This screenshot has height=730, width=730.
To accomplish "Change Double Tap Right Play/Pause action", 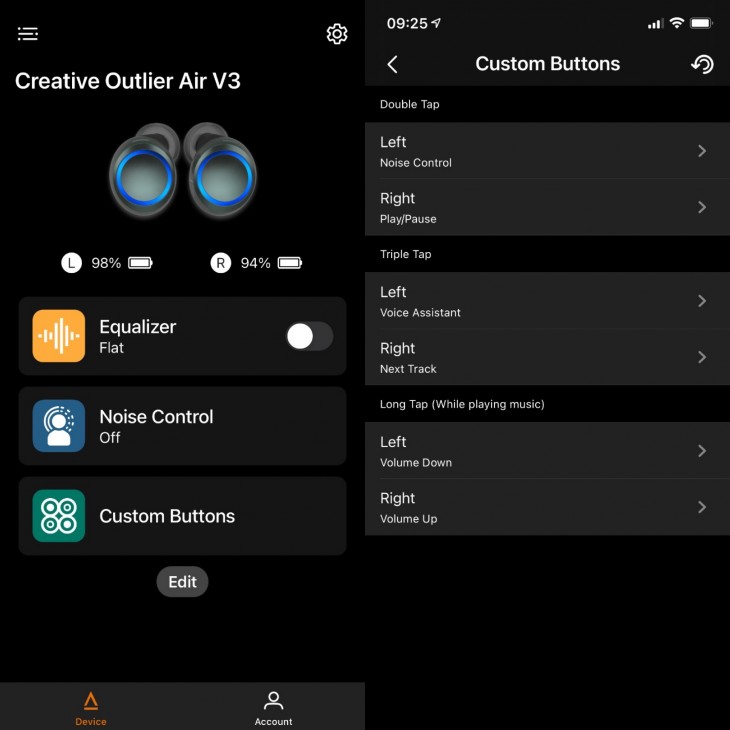I will (547, 207).
